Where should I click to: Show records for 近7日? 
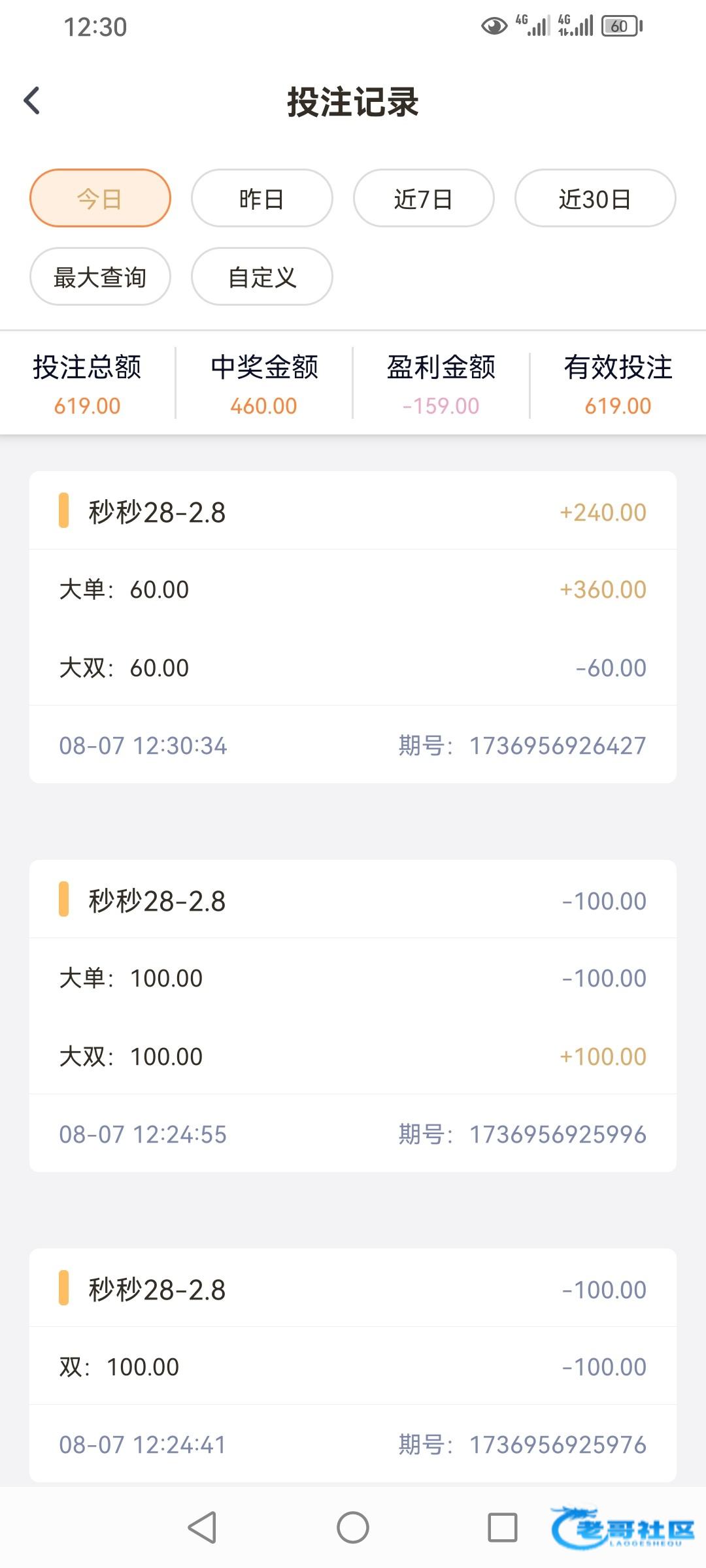coord(424,199)
